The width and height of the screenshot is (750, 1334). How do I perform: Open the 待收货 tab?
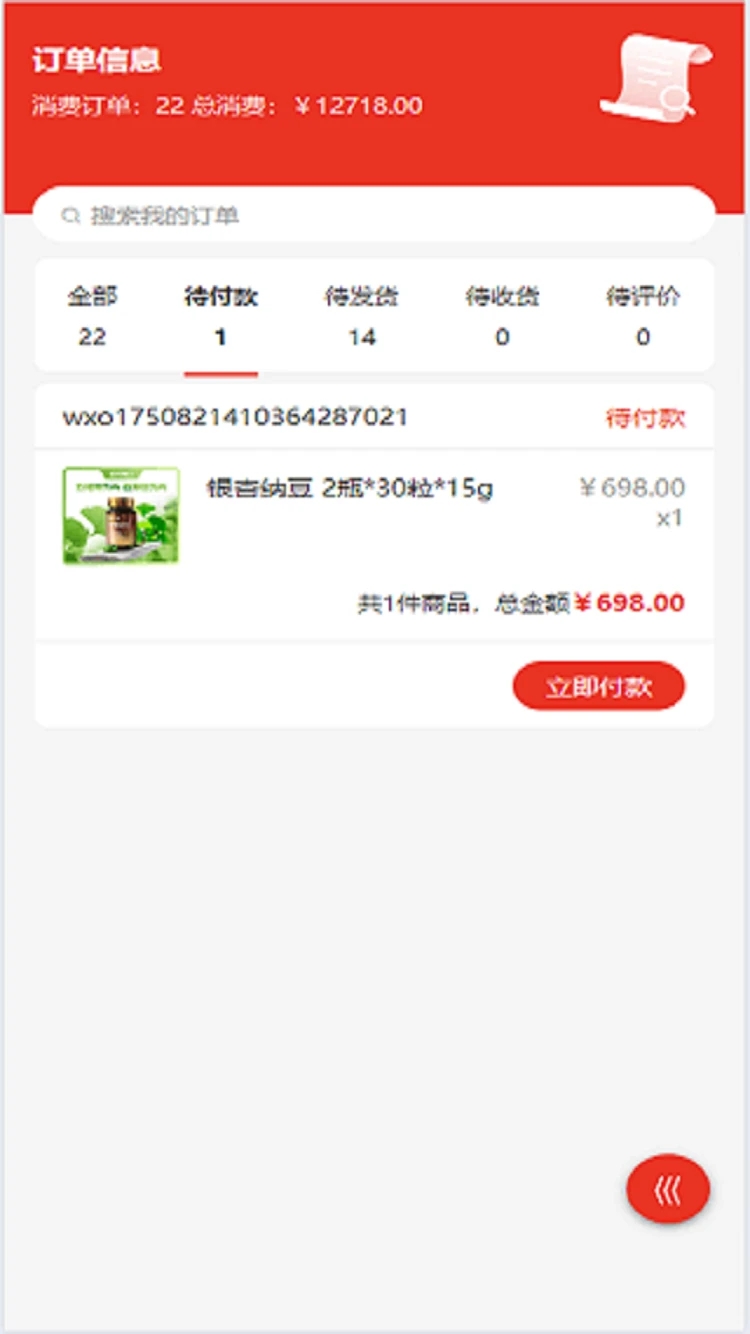point(502,315)
